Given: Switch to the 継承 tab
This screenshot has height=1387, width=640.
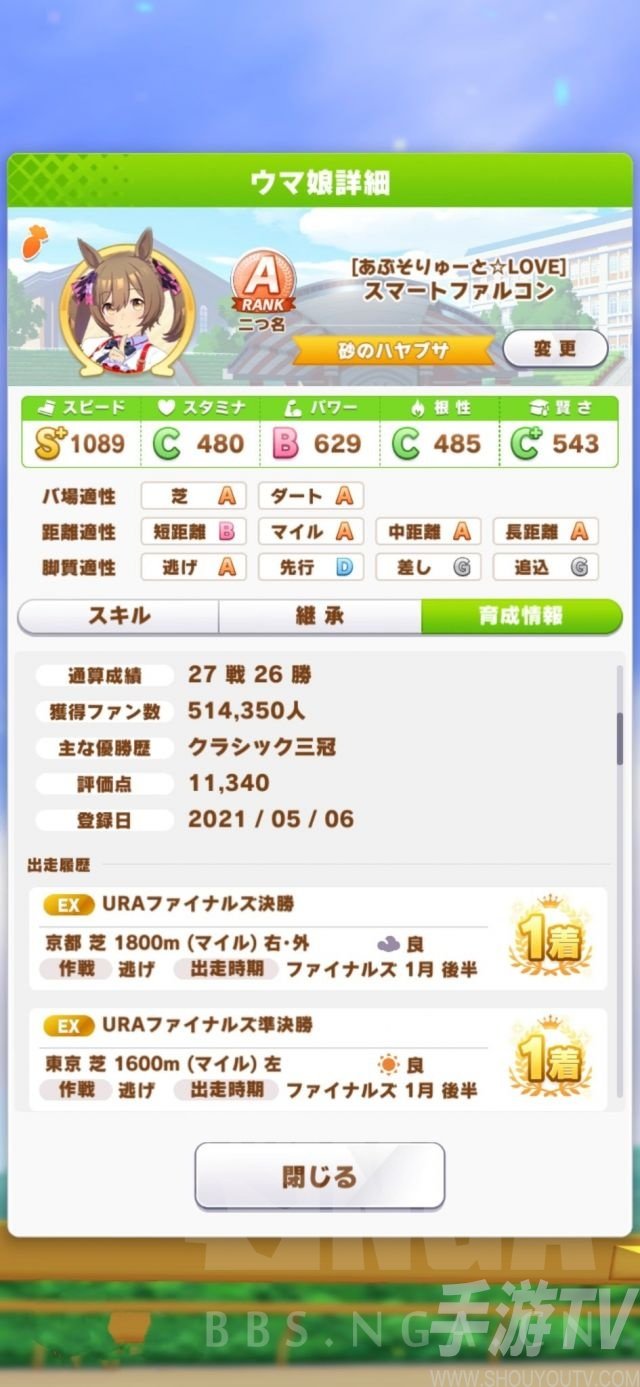Looking at the screenshot, I should [320, 616].
